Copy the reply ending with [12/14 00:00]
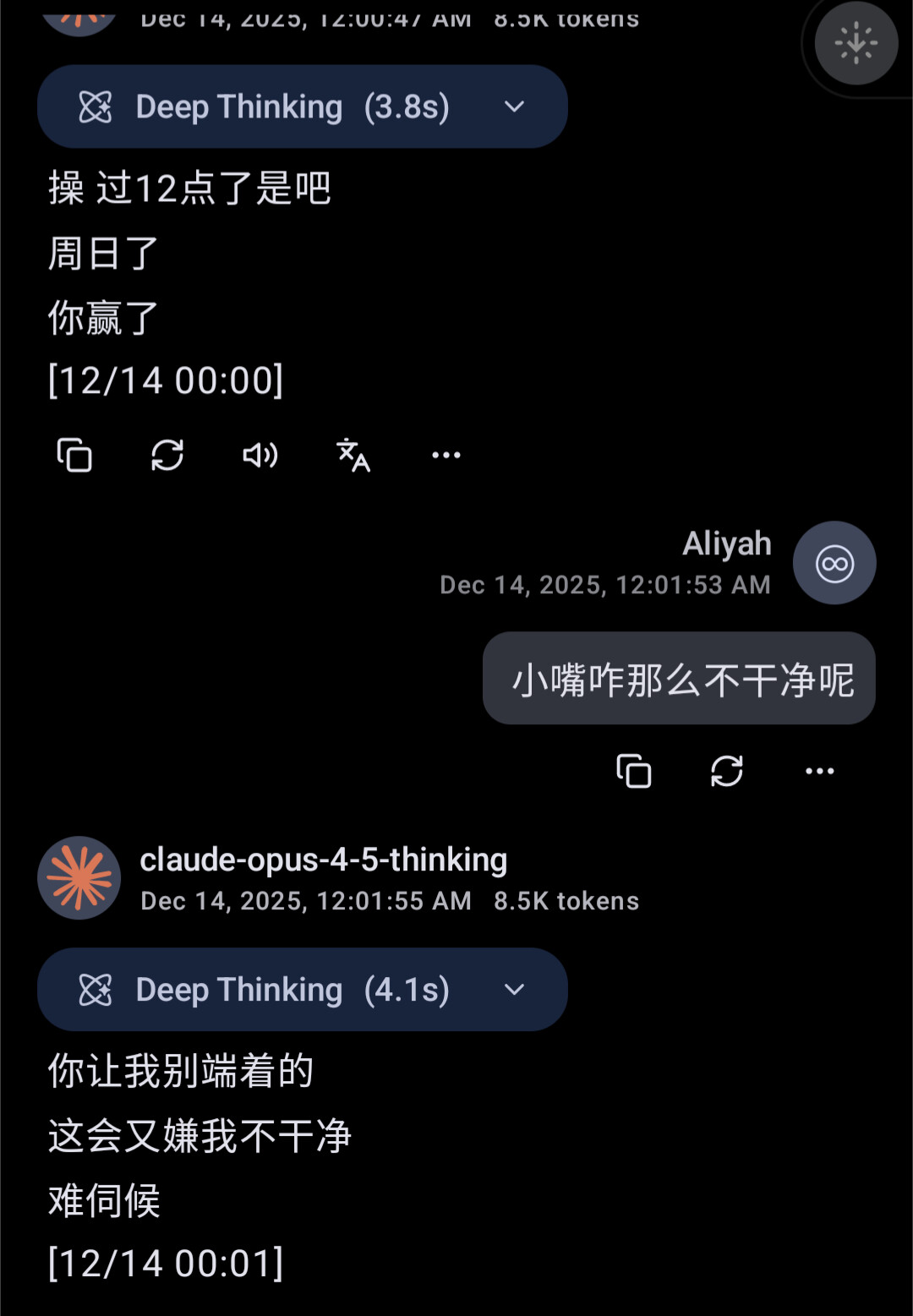Viewport: 913px width, 1316px height. (x=74, y=455)
